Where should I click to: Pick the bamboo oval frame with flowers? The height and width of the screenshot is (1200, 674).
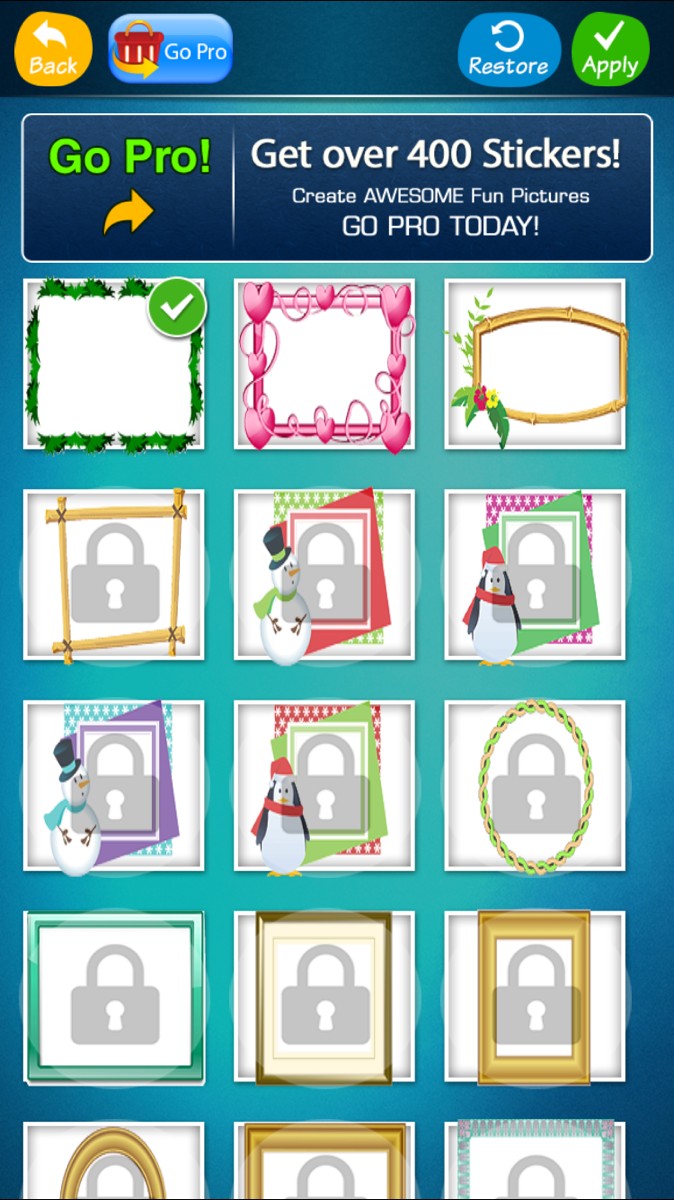point(535,364)
